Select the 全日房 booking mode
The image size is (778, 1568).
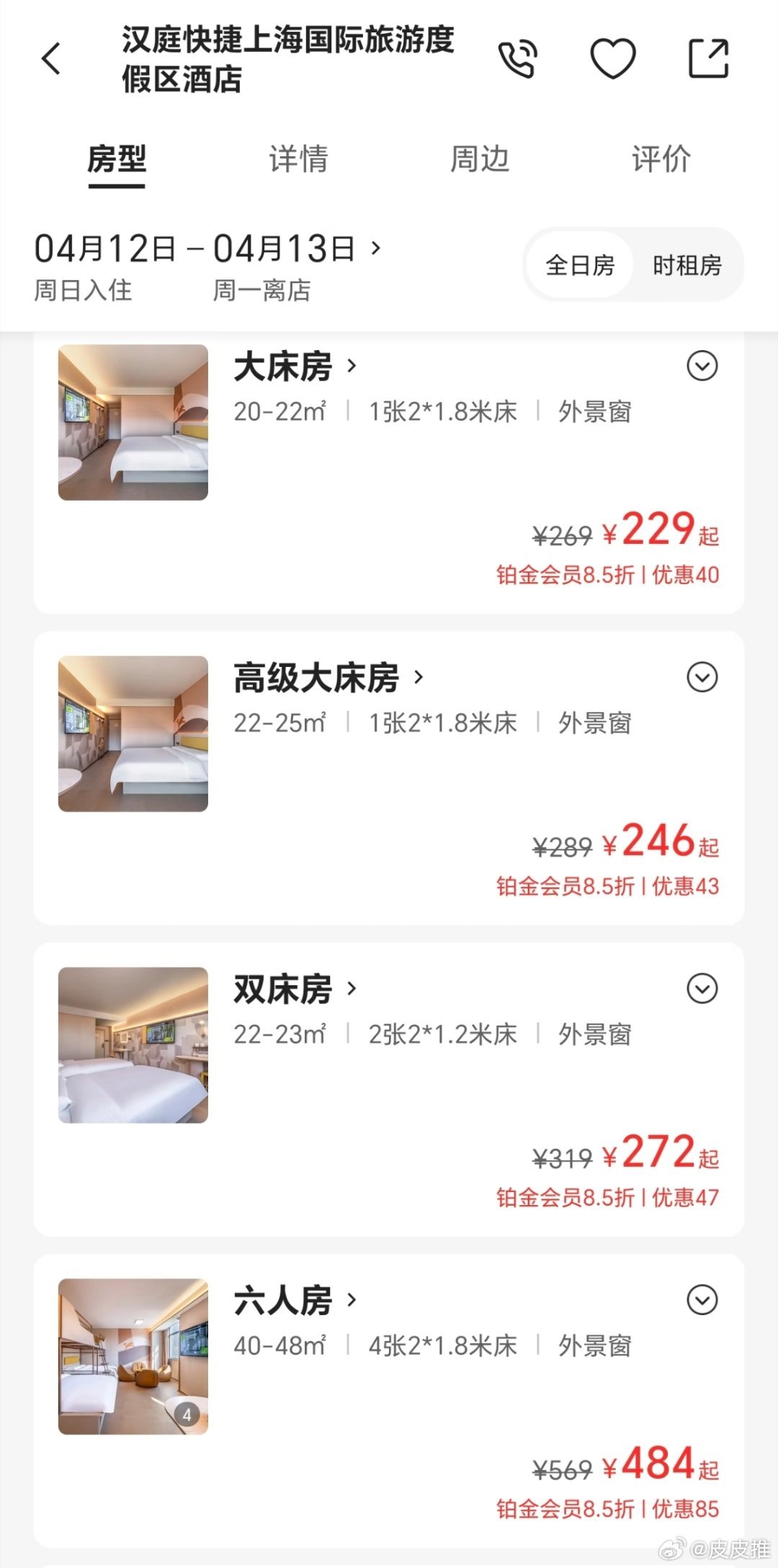[x=579, y=266]
